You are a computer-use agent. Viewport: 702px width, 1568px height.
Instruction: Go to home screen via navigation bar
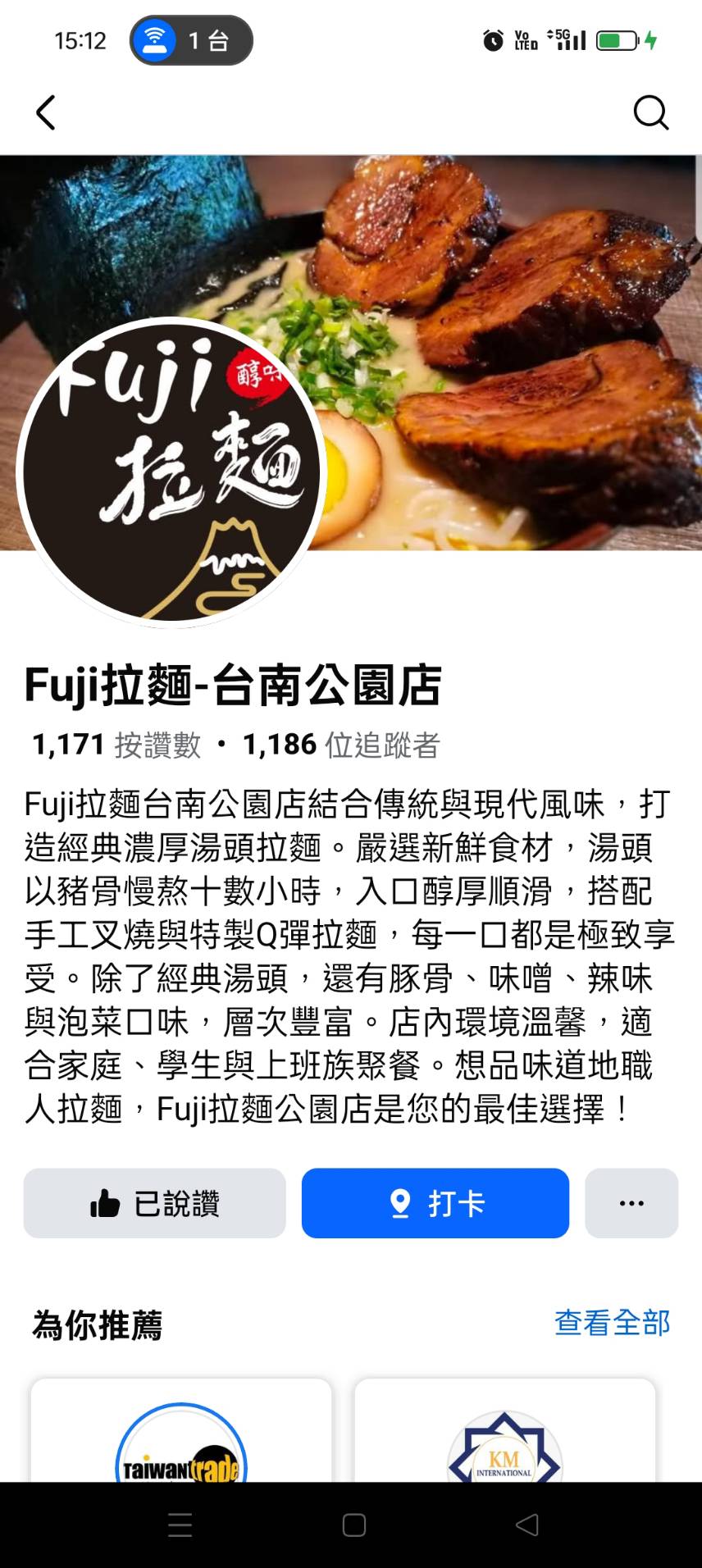(353, 1525)
